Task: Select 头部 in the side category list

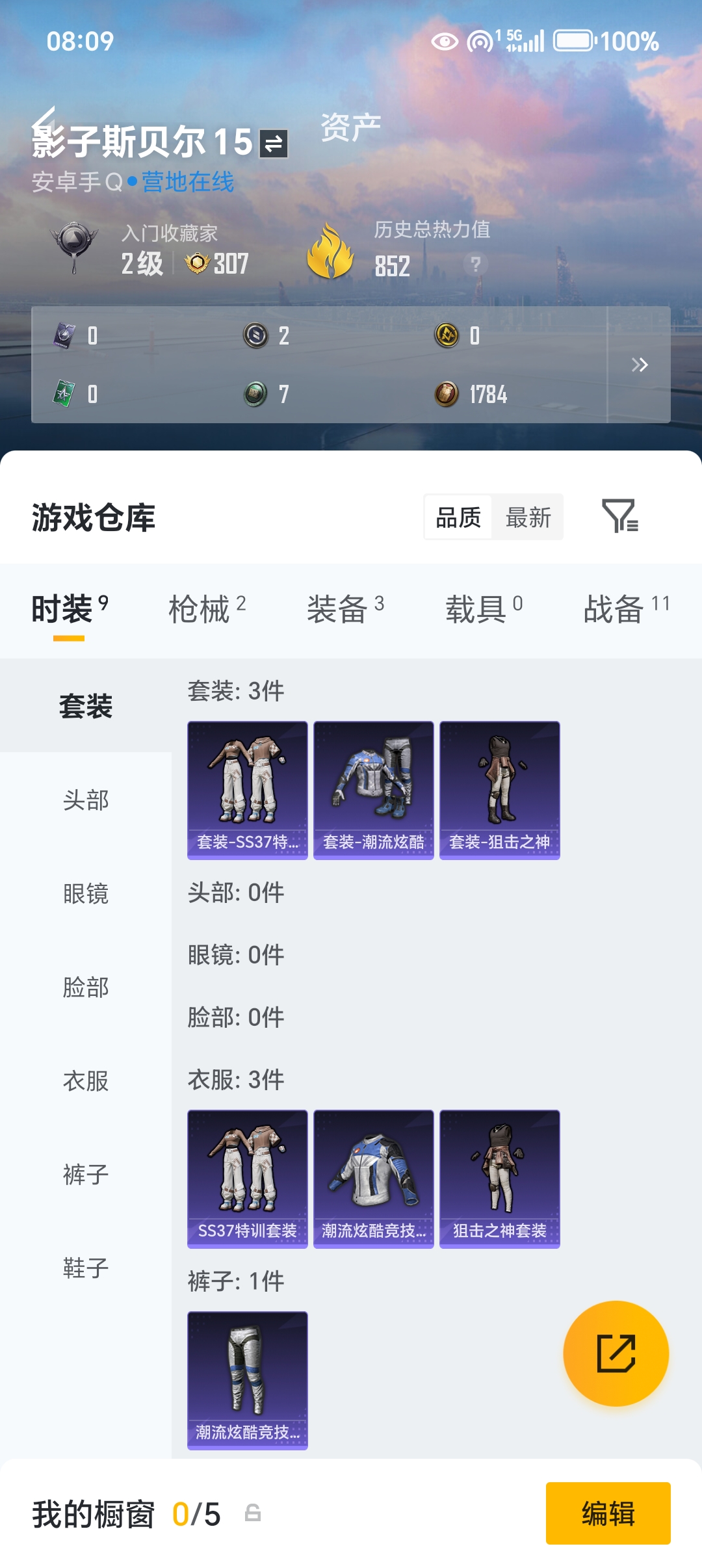Action: [x=86, y=800]
